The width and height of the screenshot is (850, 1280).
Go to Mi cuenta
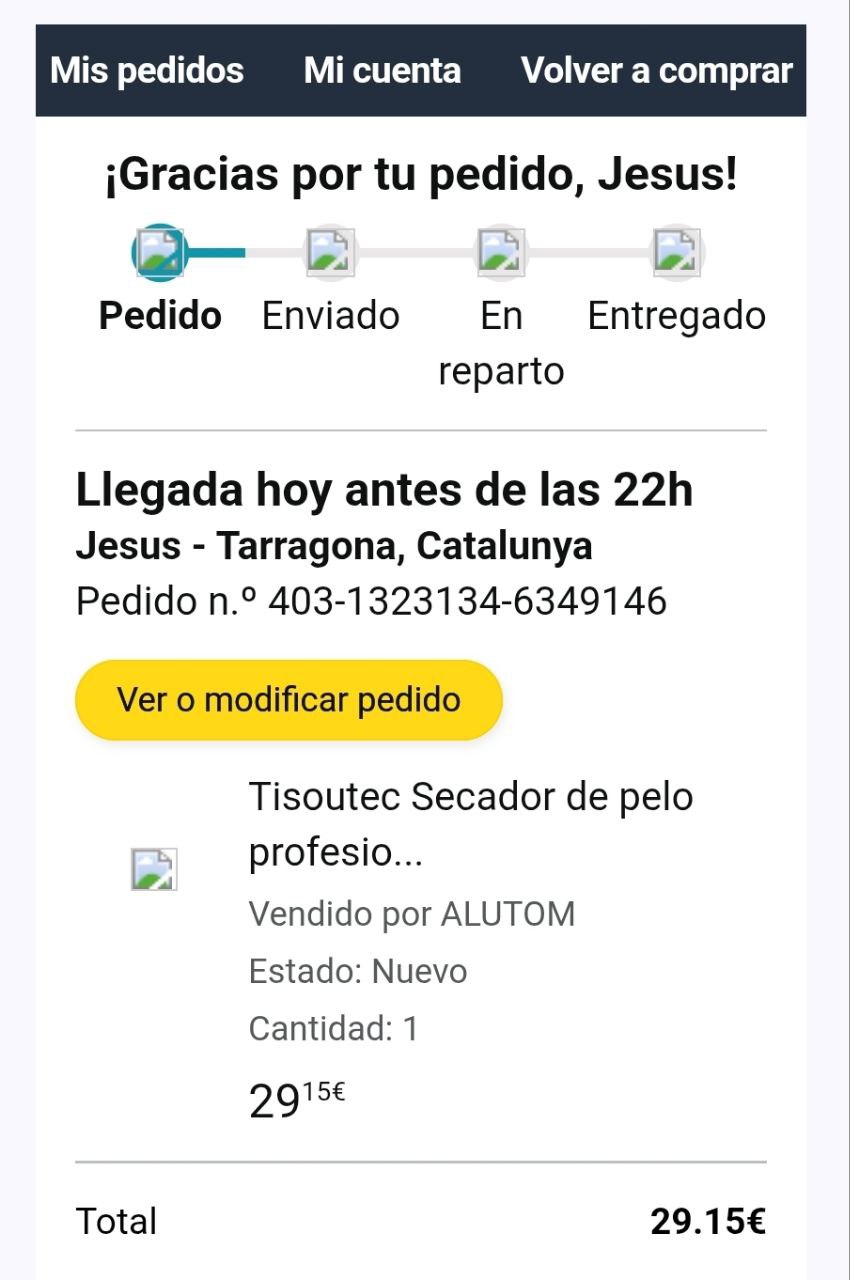382,71
